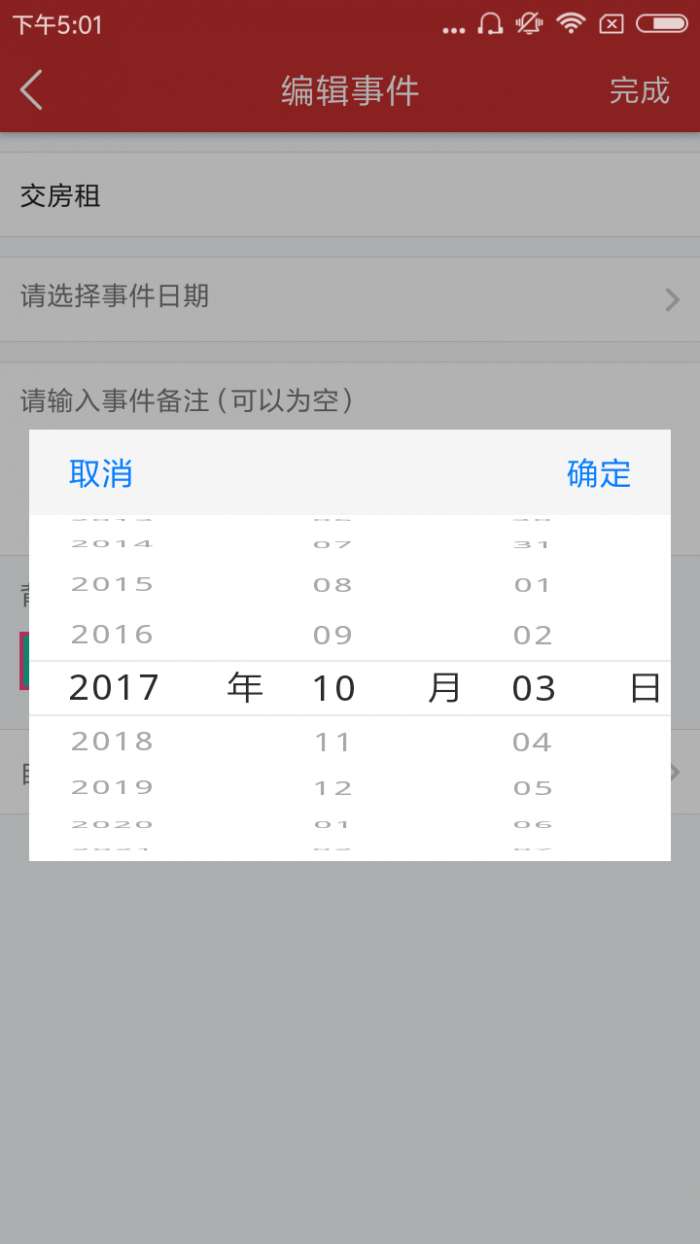Select year 2016 in the picker
Viewport: 700px width, 1244px height.
(x=112, y=634)
